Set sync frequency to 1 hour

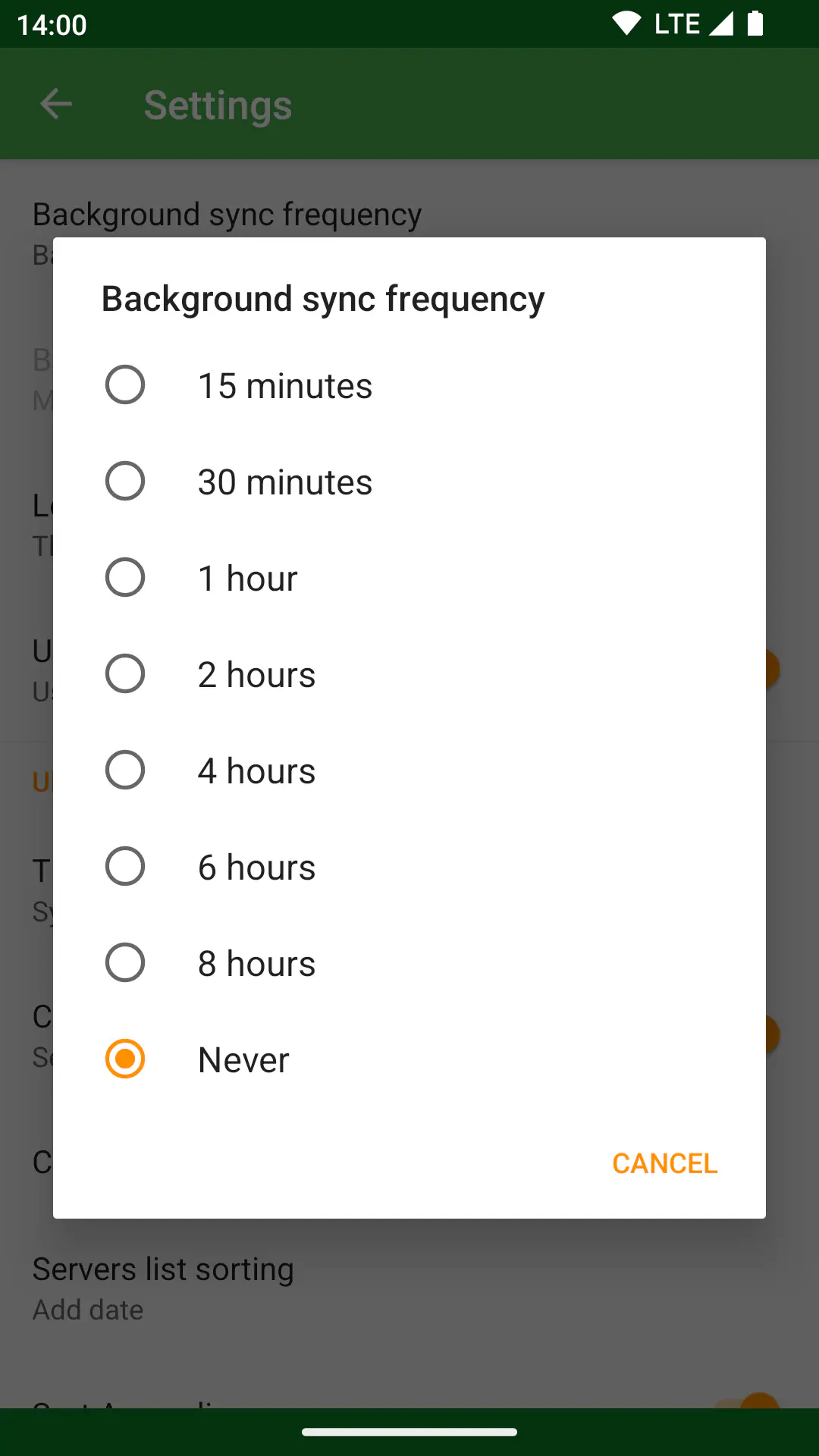click(x=409, y=578)
